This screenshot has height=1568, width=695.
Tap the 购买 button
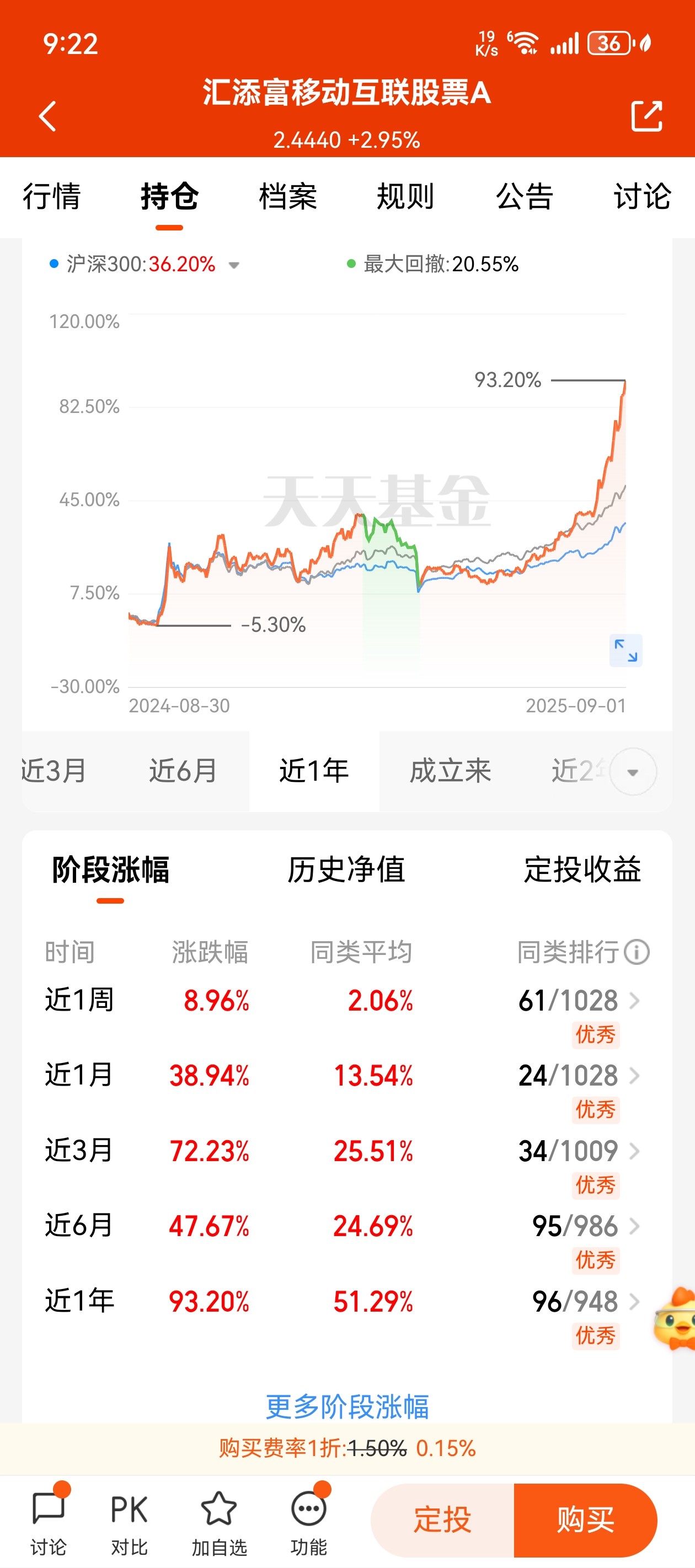click(x=586, y=1520)
